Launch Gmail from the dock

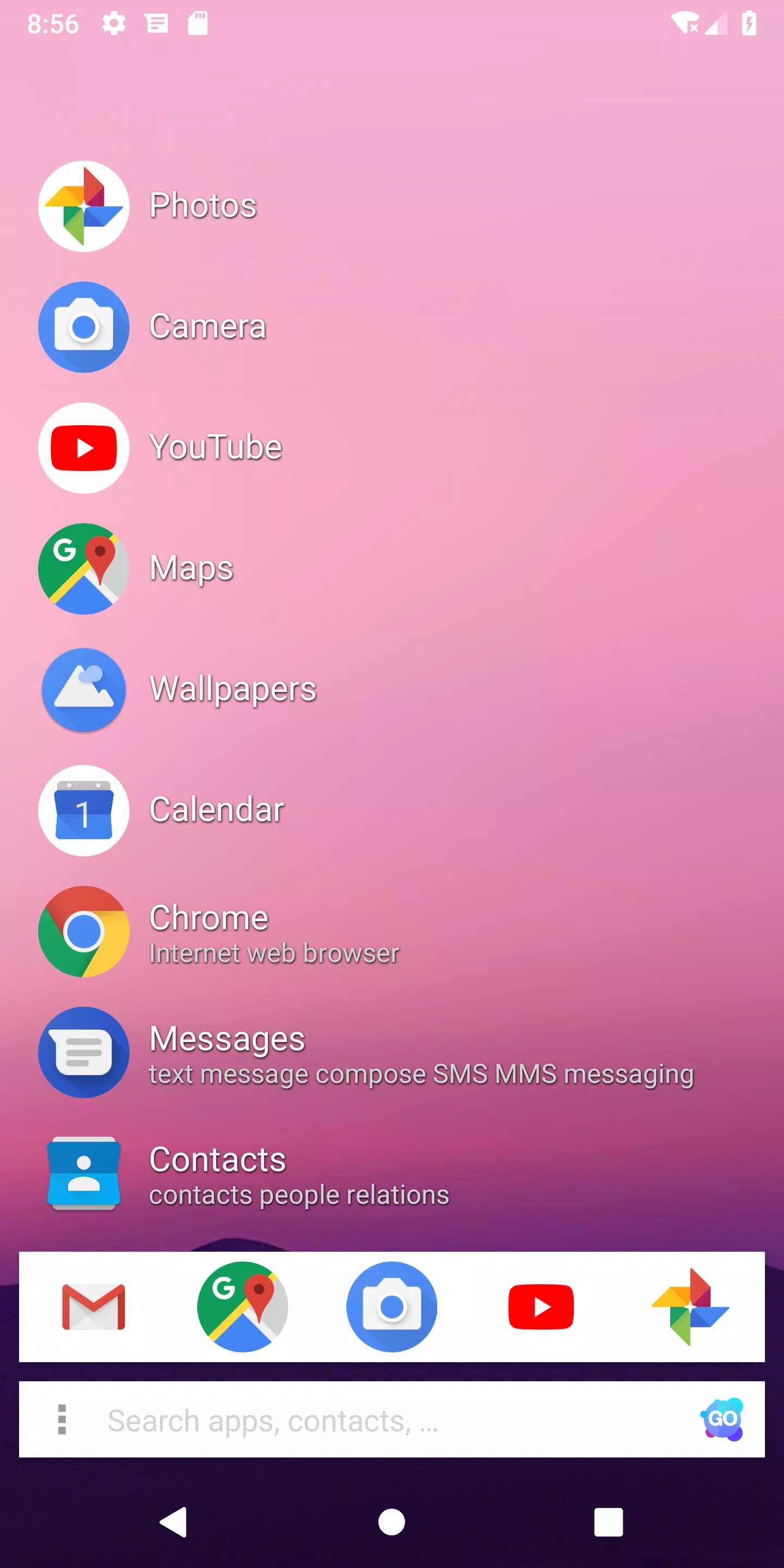93,1306
